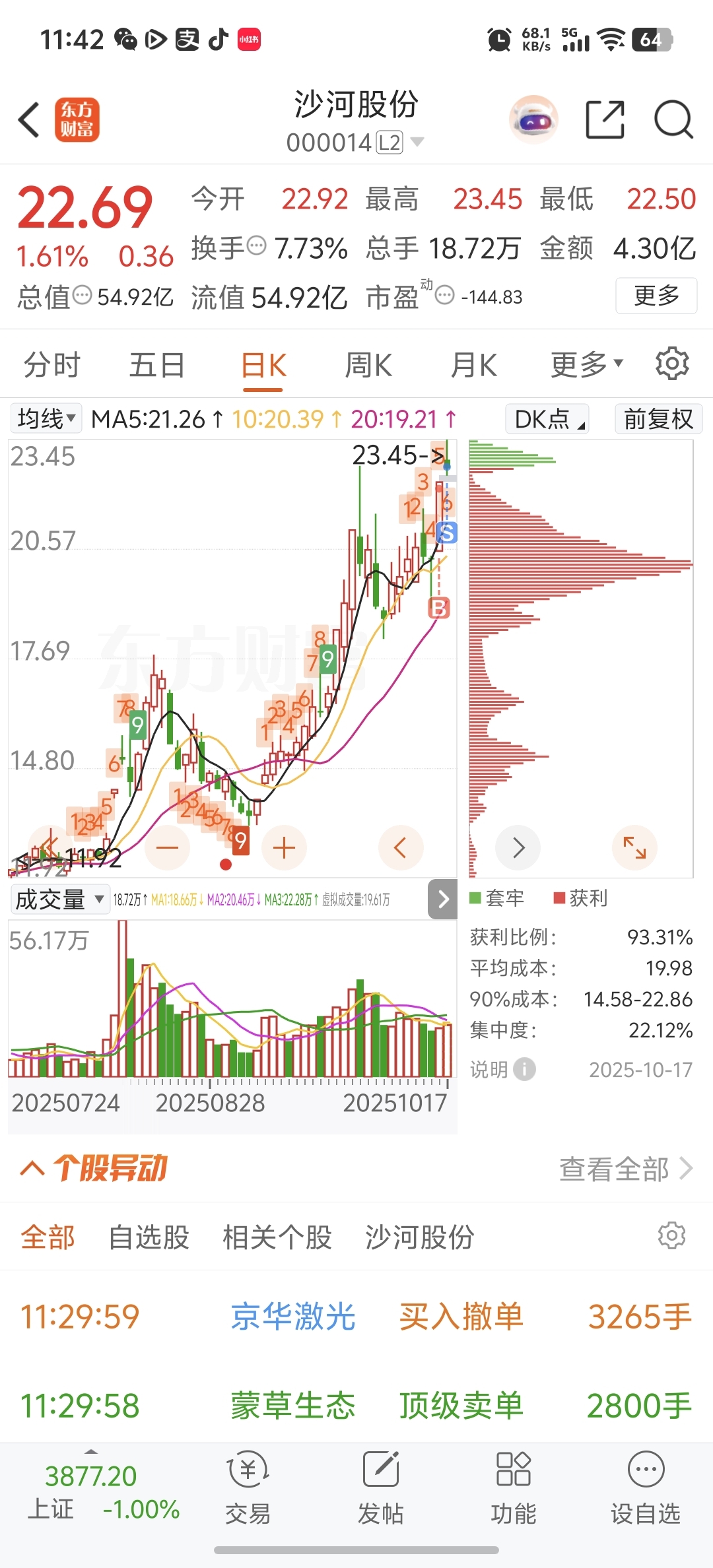The image size is (713, 1568).
Task: Open the search magnifier icon
Action: 673,119
